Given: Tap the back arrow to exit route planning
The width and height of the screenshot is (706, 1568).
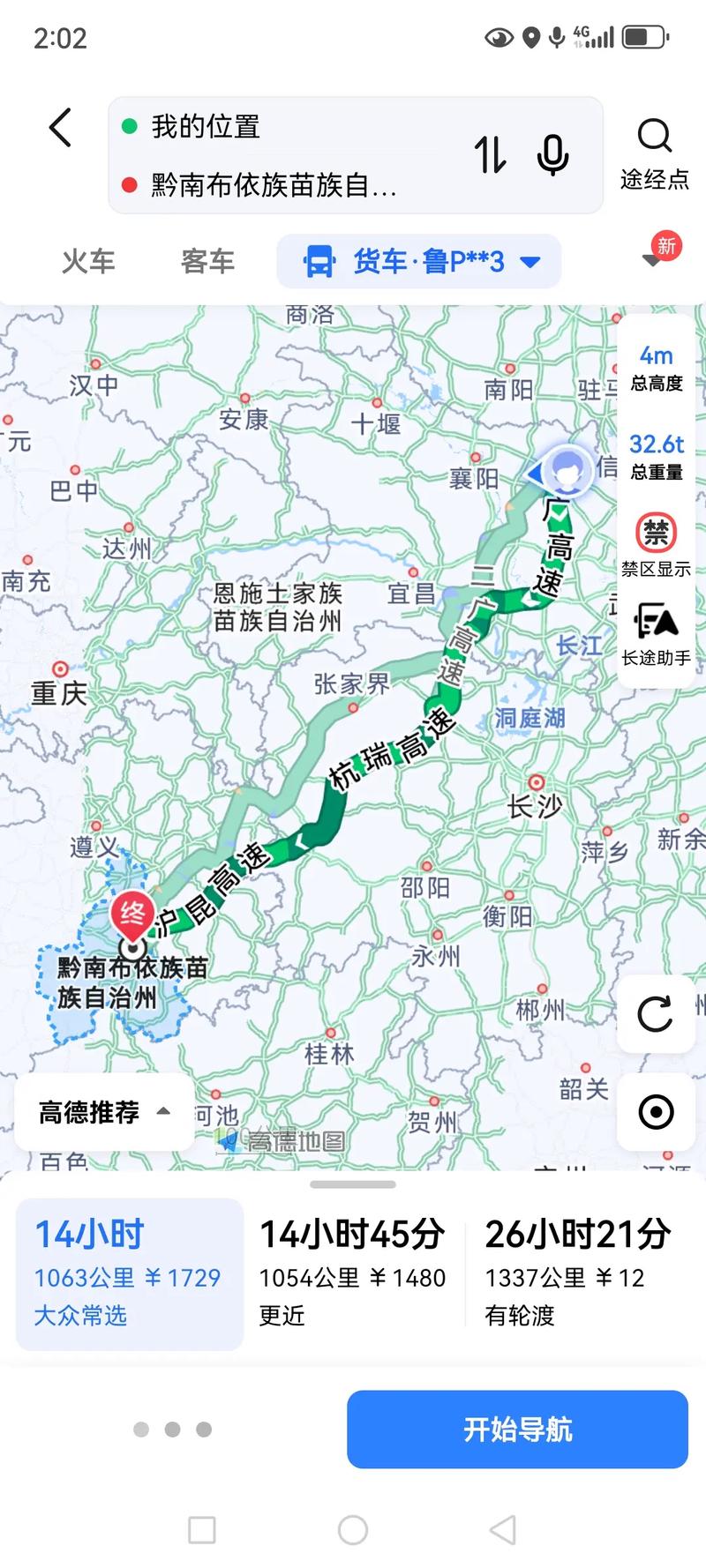Looking at the screenshot, I should pyautogui.click(x=59, y=128).
